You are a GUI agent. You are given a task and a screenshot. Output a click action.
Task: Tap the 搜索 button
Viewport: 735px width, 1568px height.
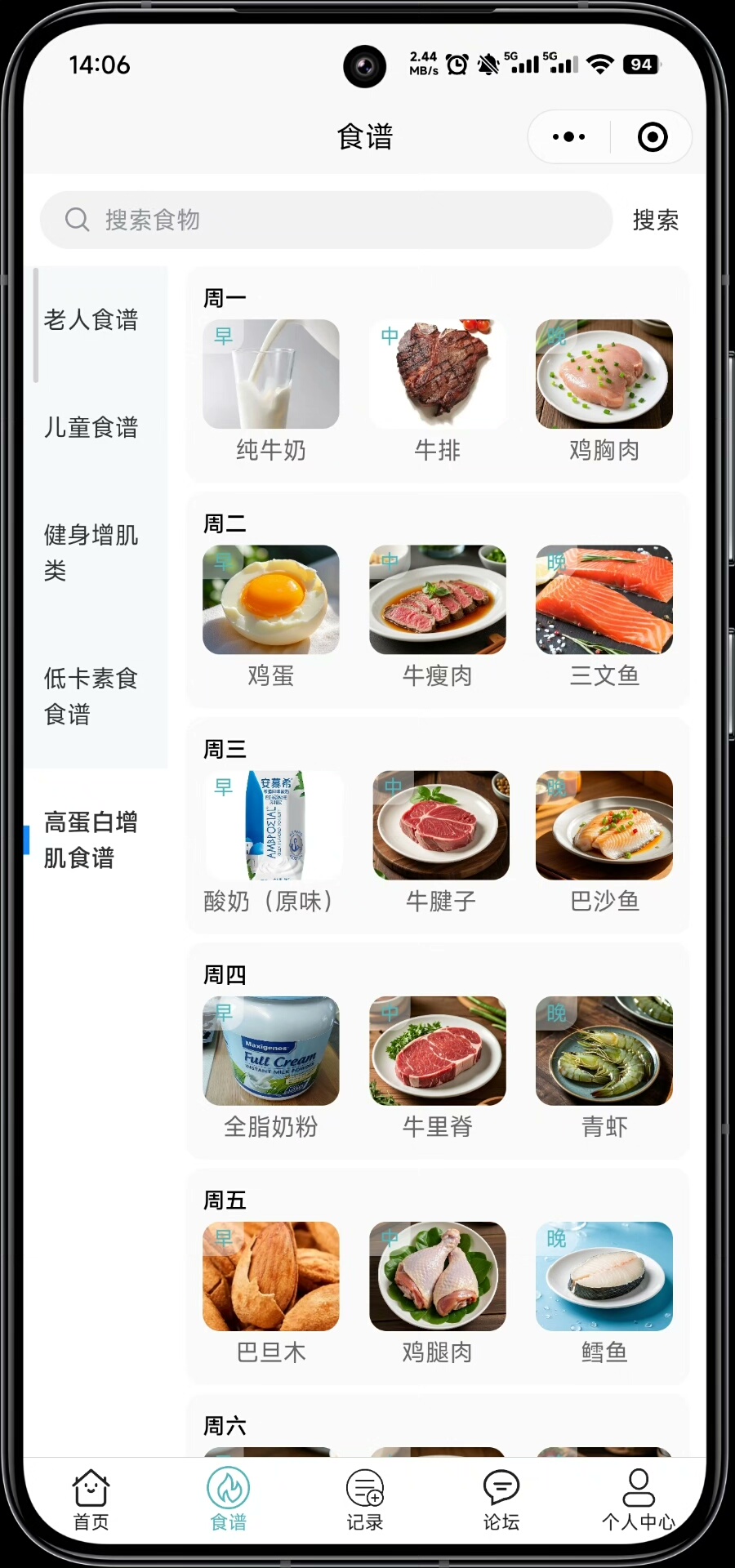click(x=655, y=220)
